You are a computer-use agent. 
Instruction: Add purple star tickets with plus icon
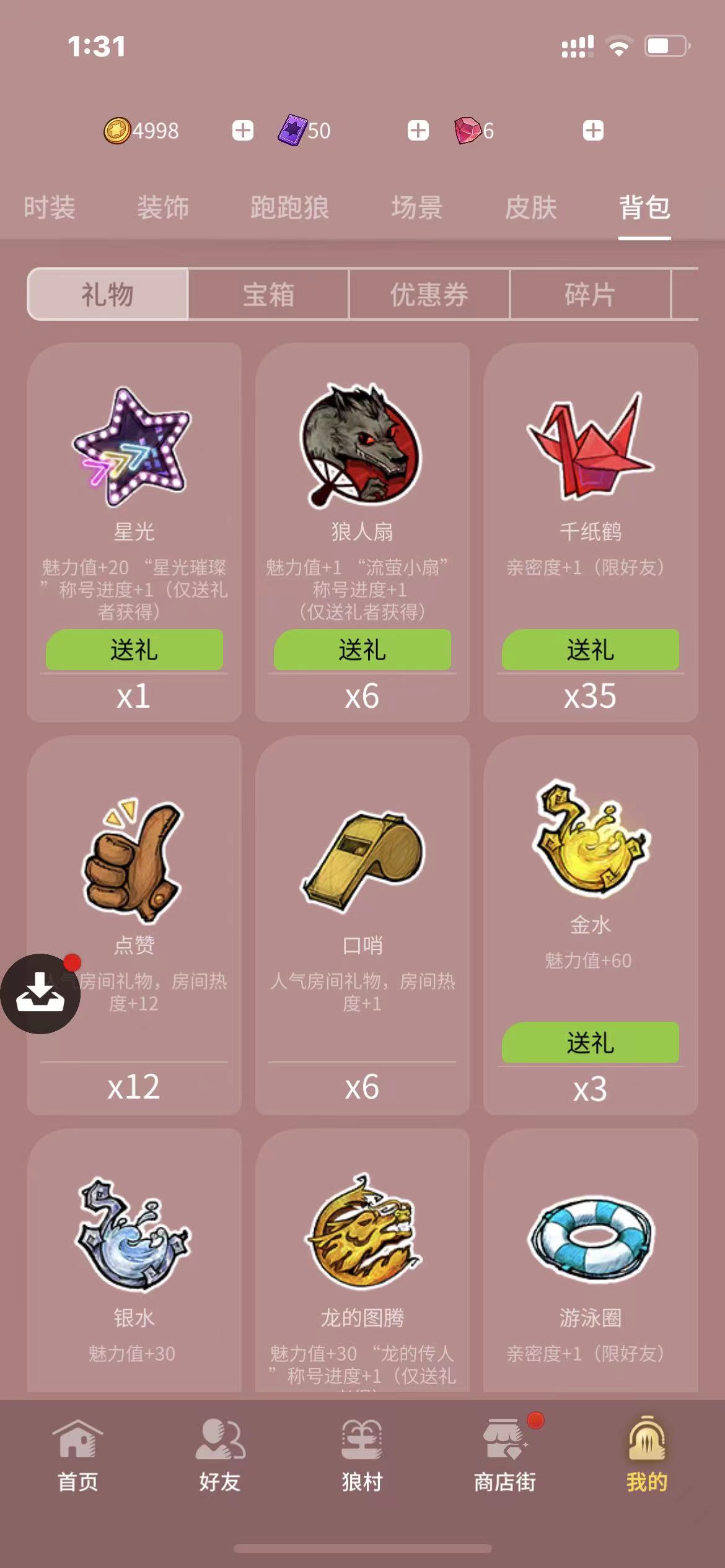point(418,131)
